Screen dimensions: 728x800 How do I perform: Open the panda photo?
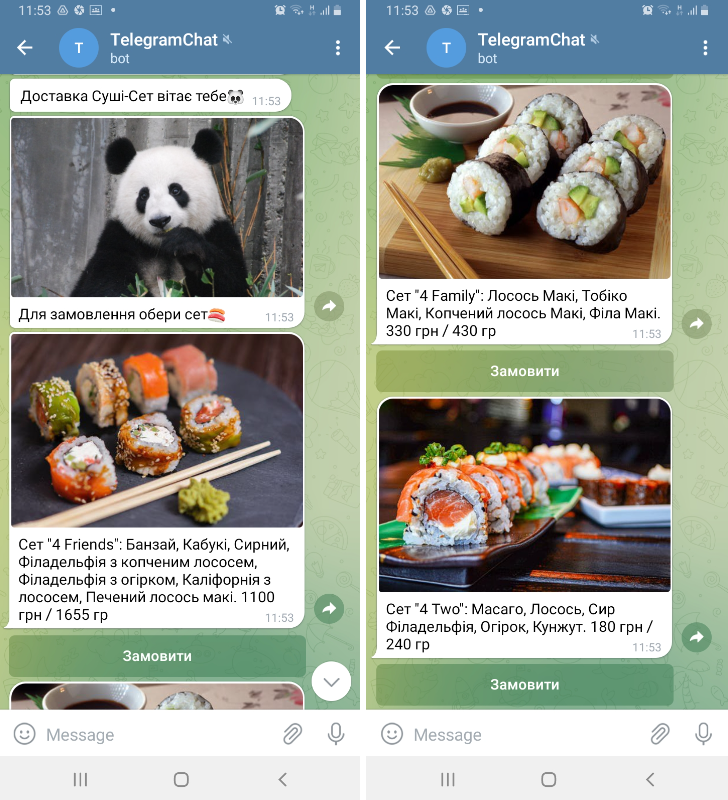tap(157, 208)
